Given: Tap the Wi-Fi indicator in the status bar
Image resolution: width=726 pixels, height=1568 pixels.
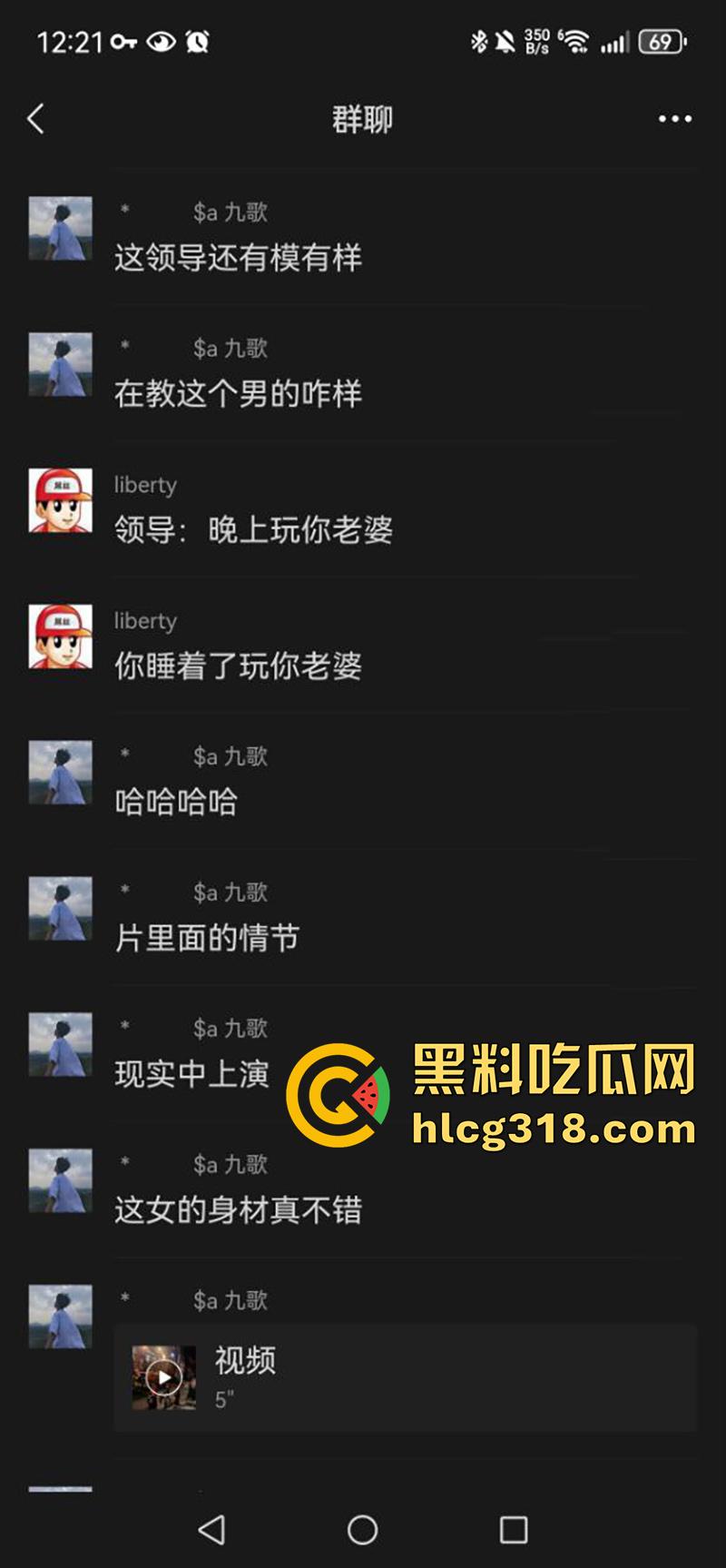Looking at the screenshot, I should tap(575, 40).
